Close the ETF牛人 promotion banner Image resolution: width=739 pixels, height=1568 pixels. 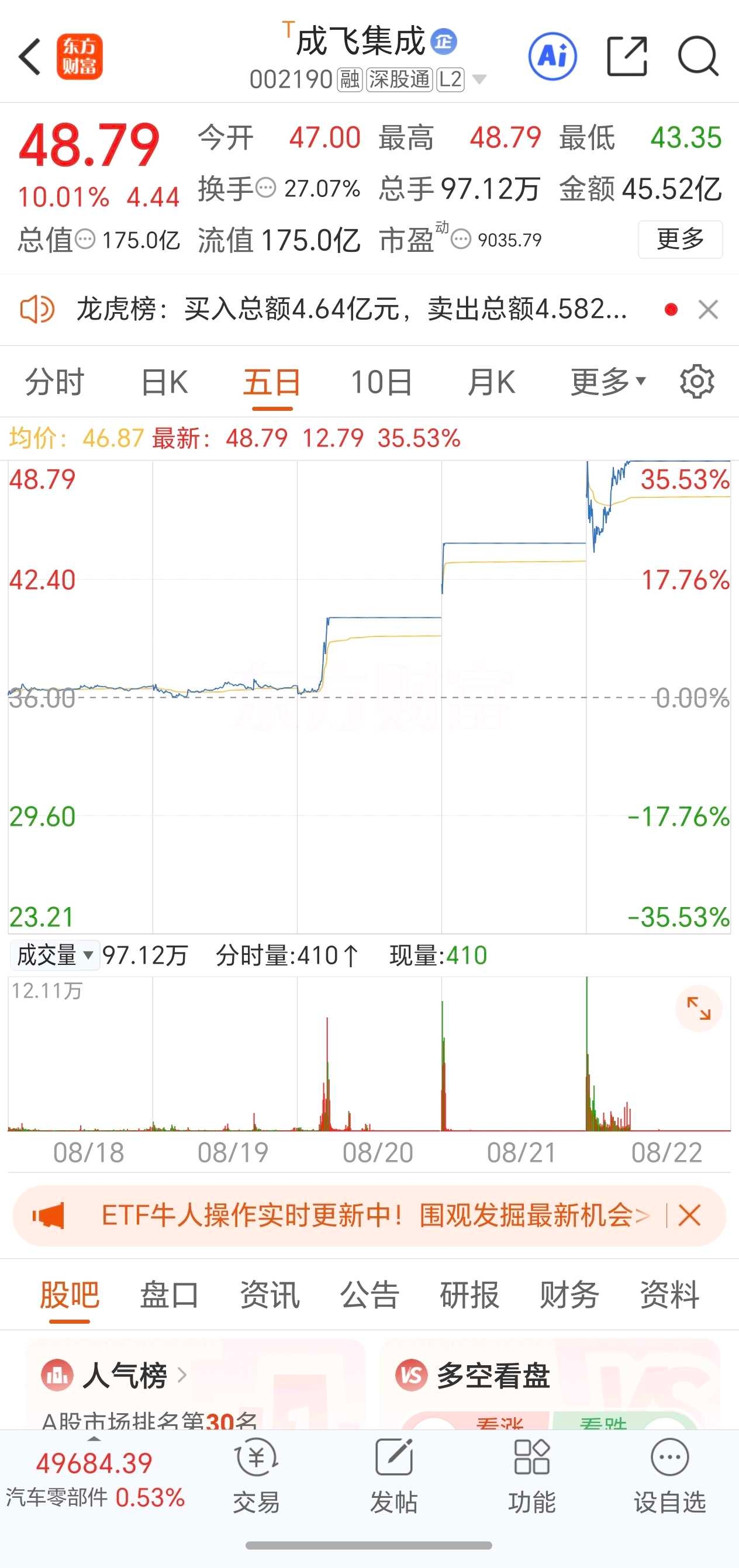[690, 1216]
